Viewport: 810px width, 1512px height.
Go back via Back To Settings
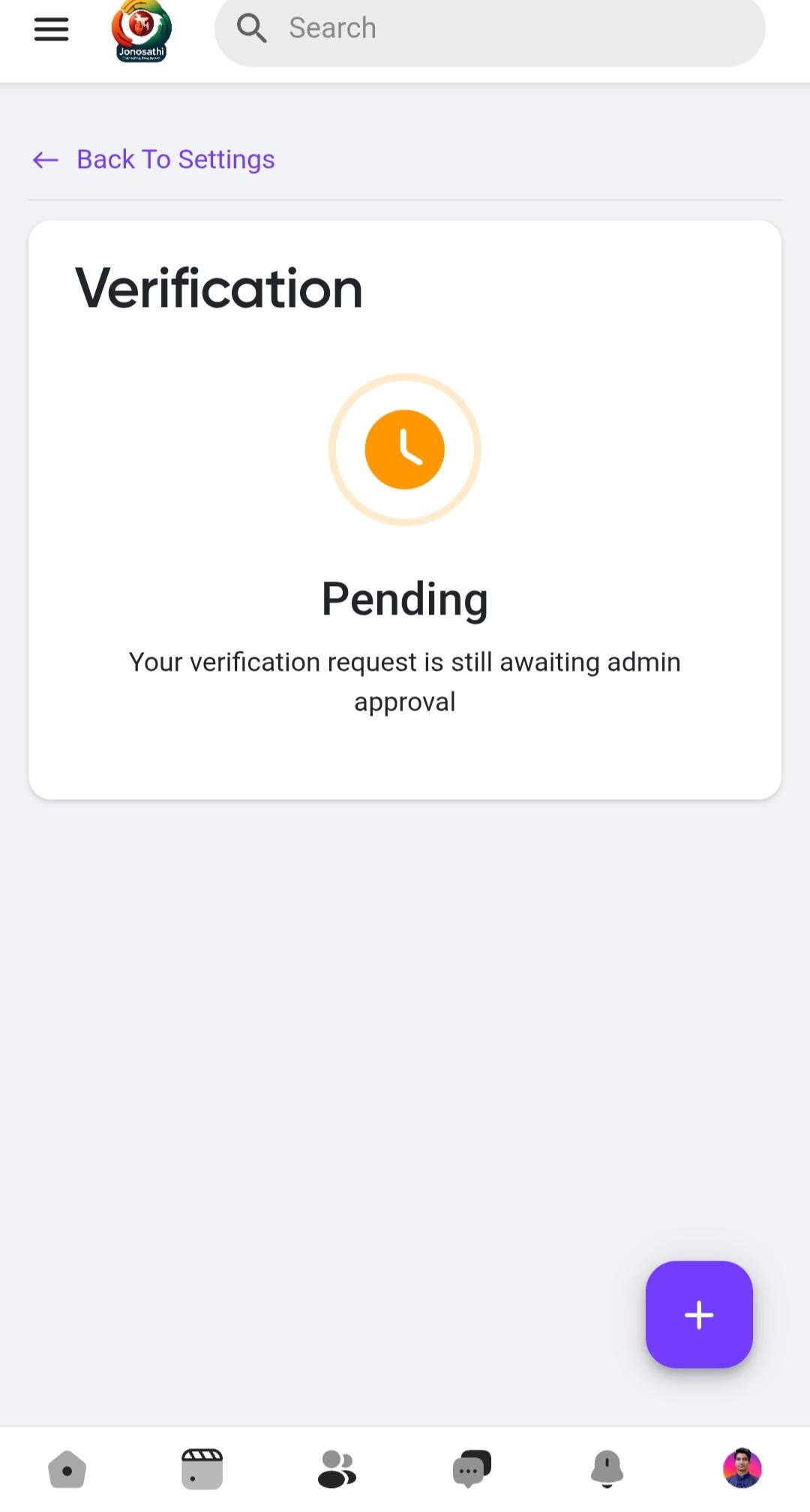tap(154, 159)
